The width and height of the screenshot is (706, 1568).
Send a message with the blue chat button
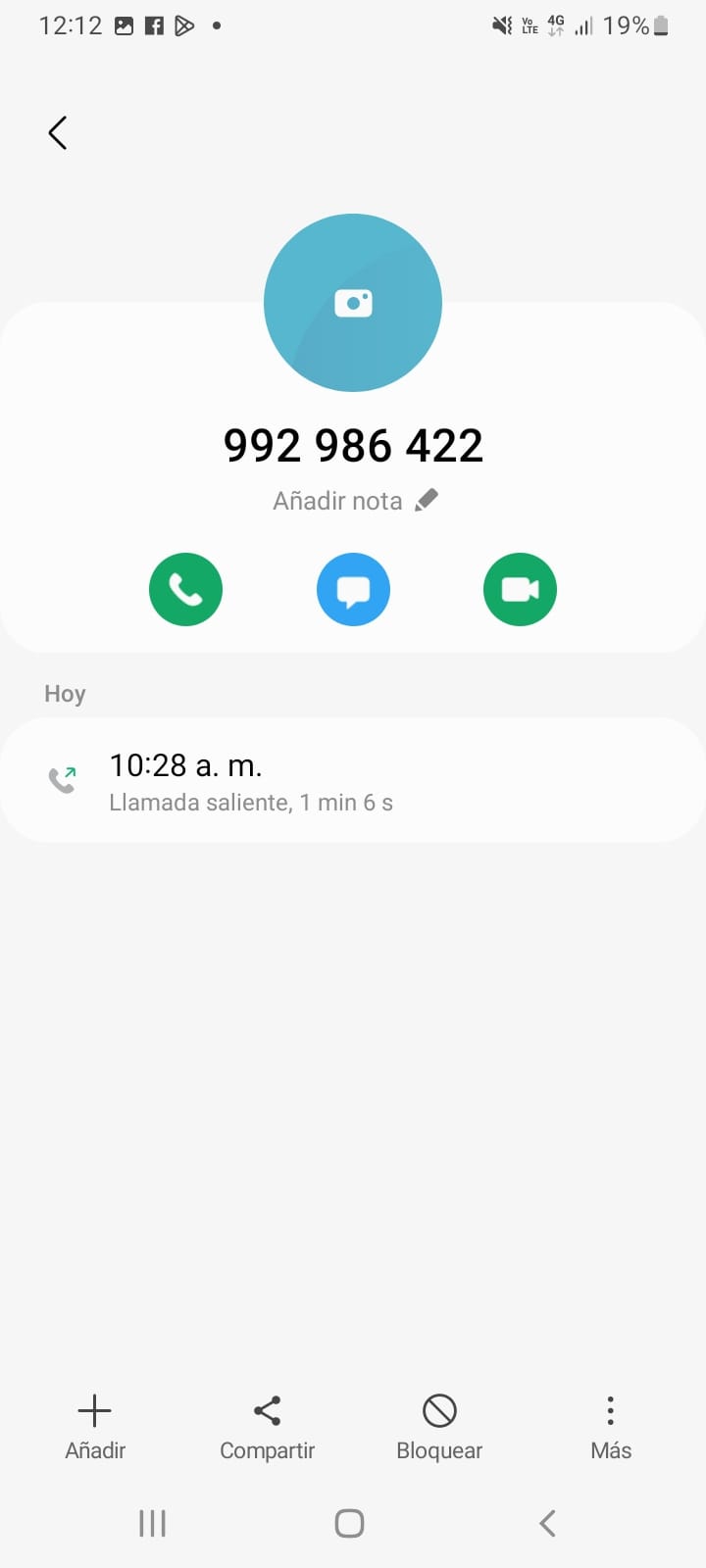click(353, 589)
